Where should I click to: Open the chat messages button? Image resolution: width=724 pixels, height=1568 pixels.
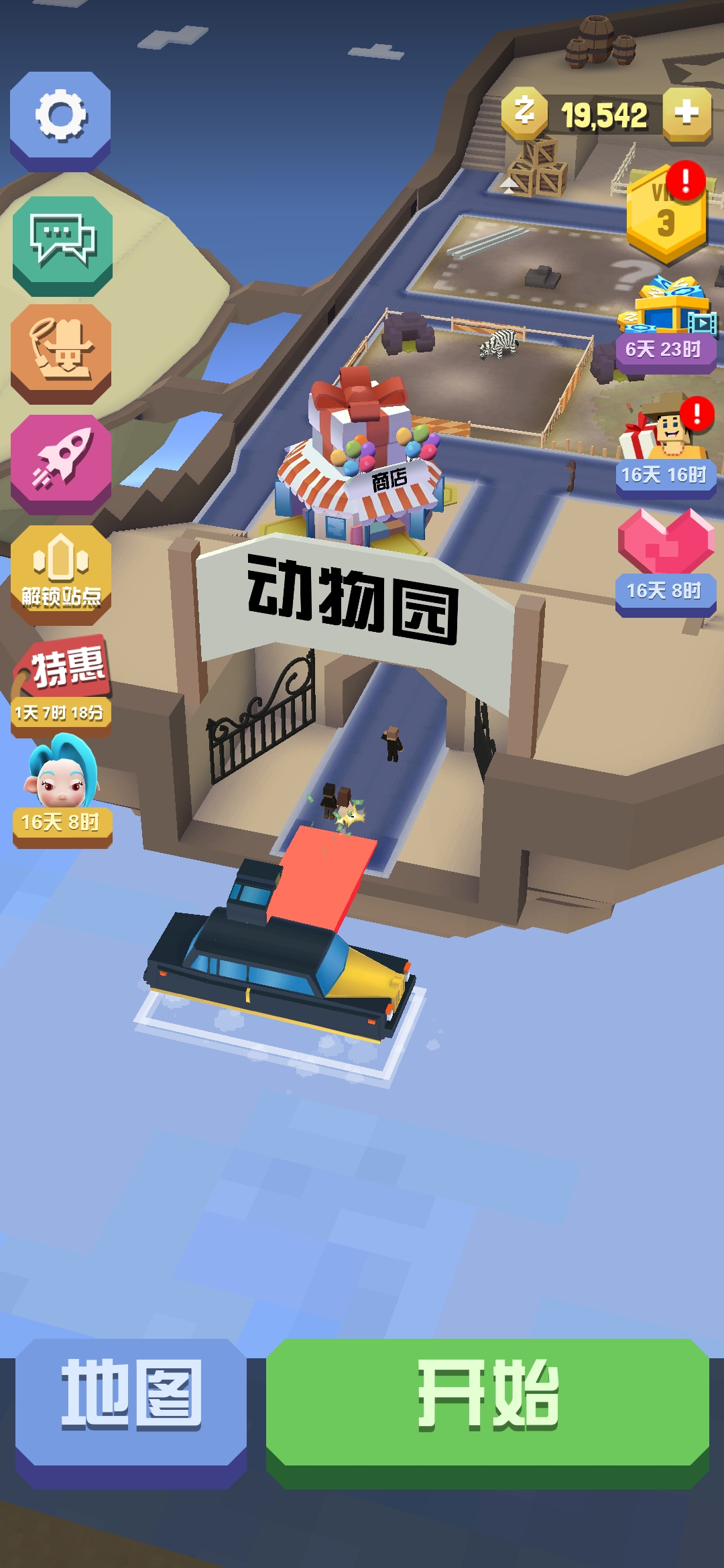coord(62,243)
